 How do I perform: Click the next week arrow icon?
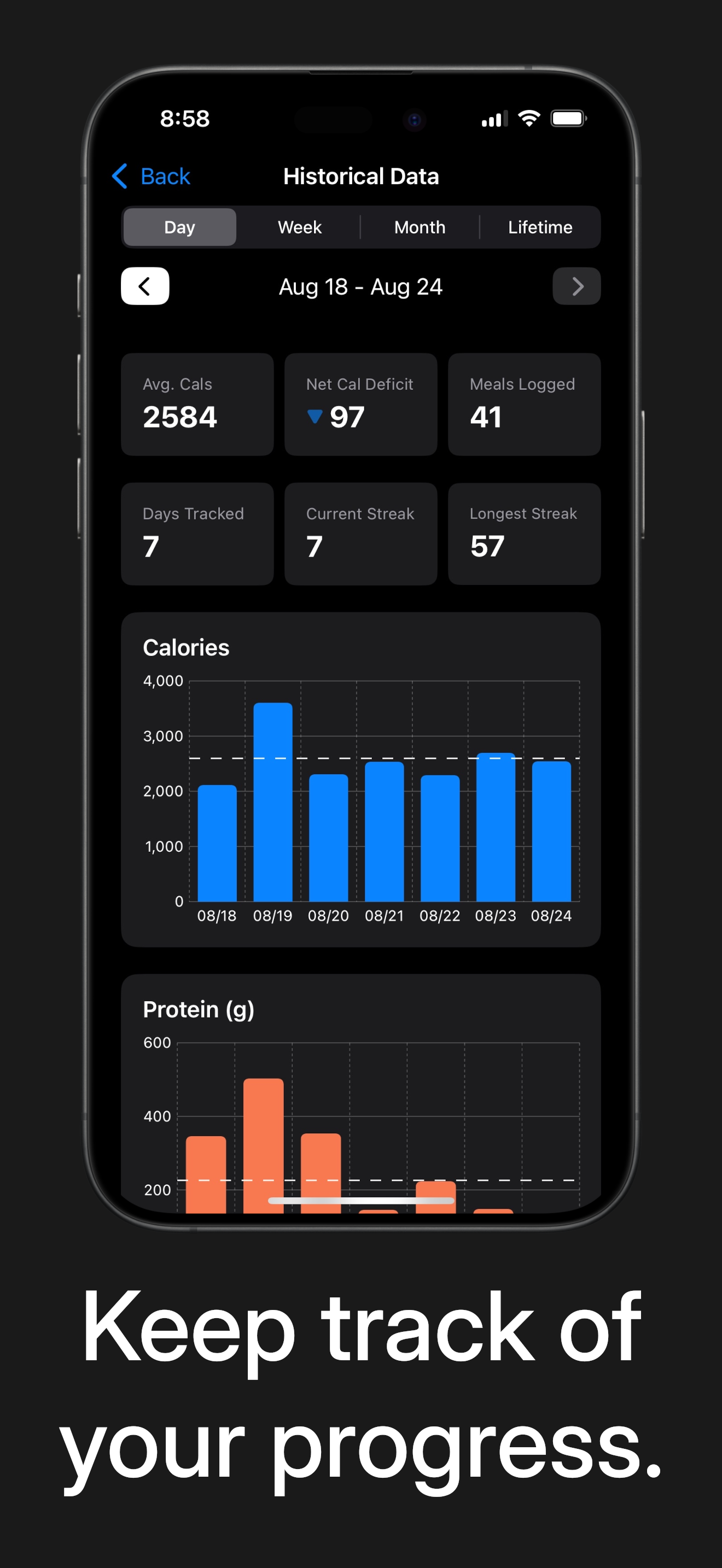point(576,286)
